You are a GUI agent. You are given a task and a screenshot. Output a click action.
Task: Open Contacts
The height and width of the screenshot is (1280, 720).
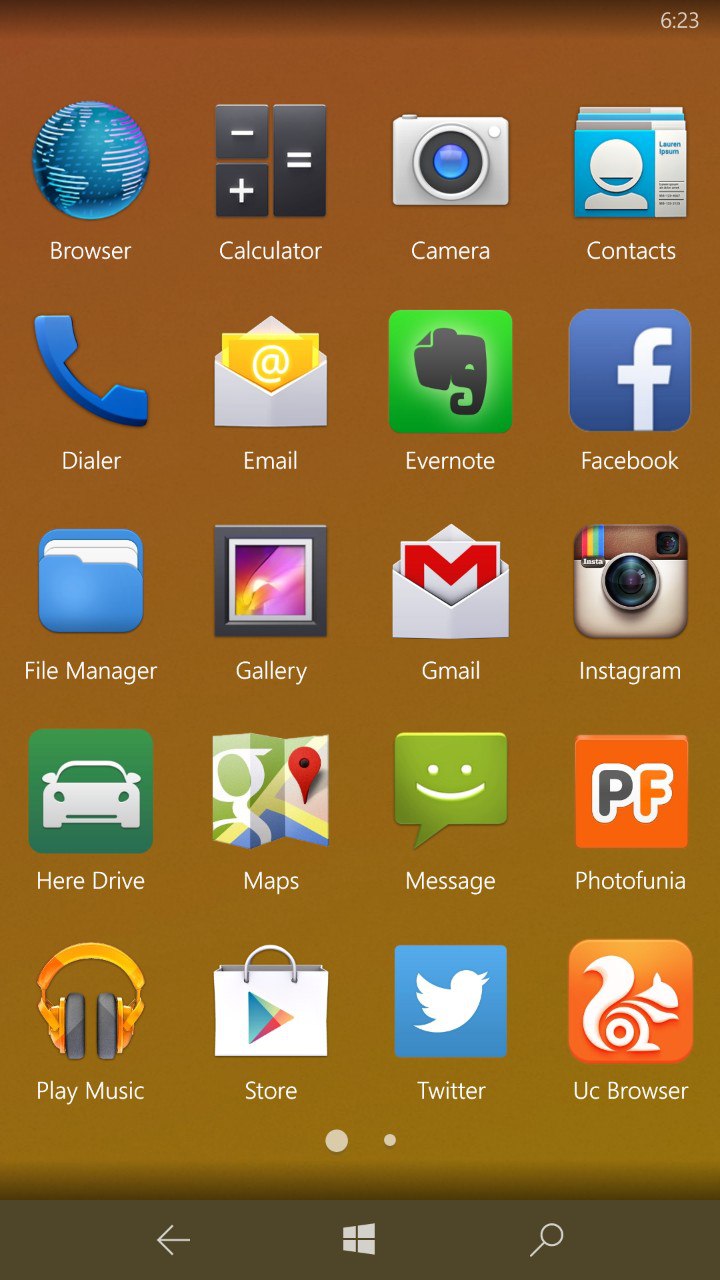click(x=630, y=161)
